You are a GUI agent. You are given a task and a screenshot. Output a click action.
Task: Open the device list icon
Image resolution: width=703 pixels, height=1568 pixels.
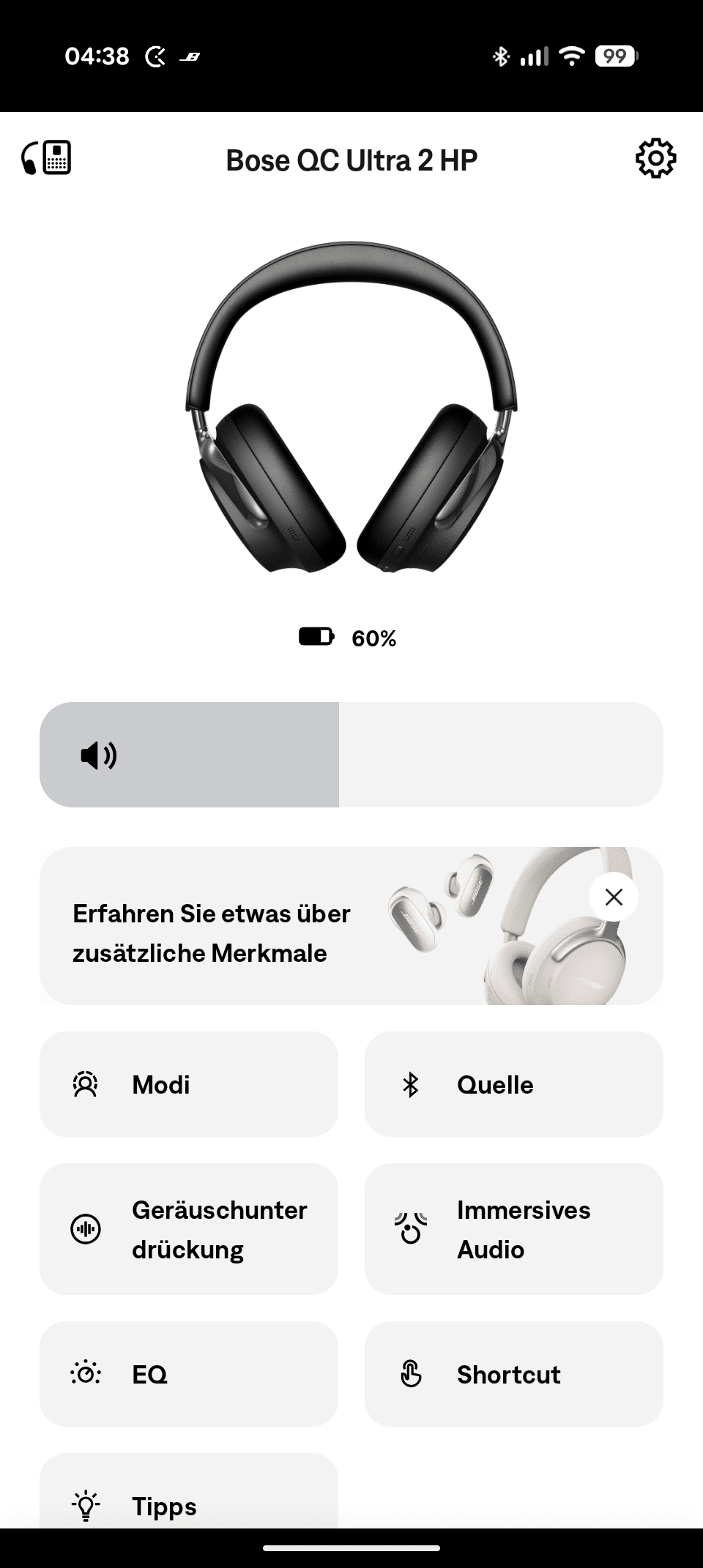pos(46,158)
